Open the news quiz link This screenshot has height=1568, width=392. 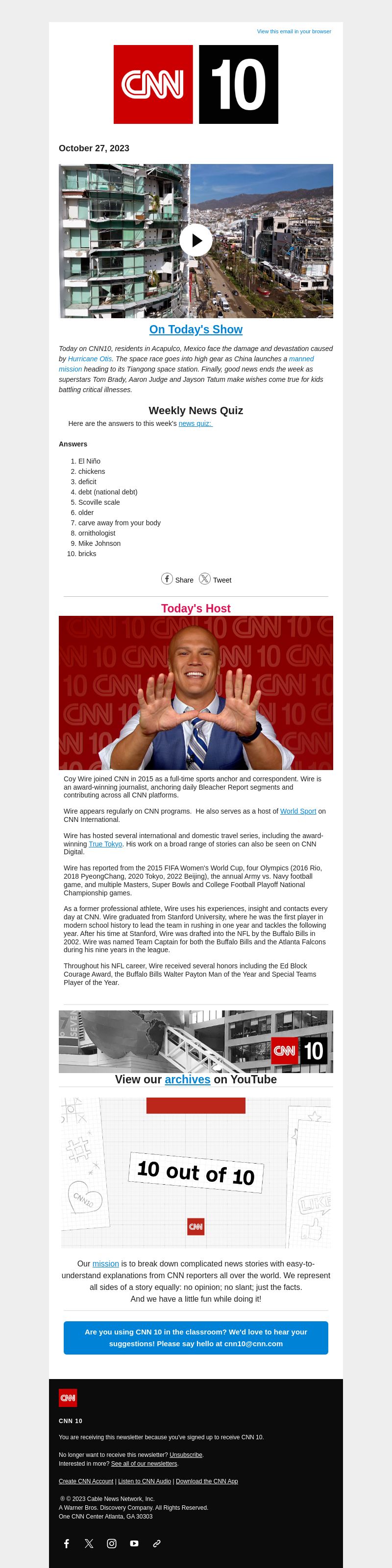point(195,423)
